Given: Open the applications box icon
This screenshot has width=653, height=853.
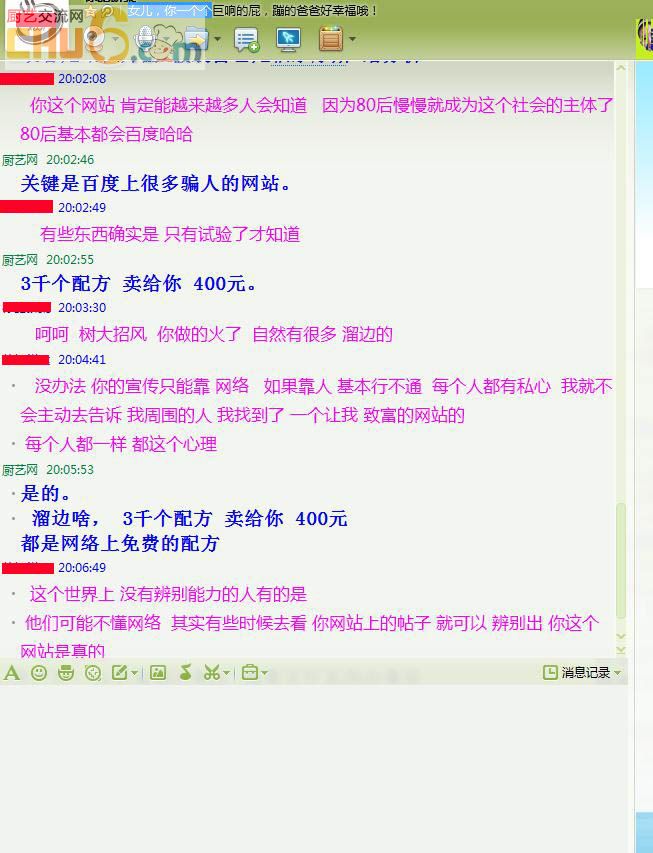Looking at the screenshot, I should (x=330, y=39).
